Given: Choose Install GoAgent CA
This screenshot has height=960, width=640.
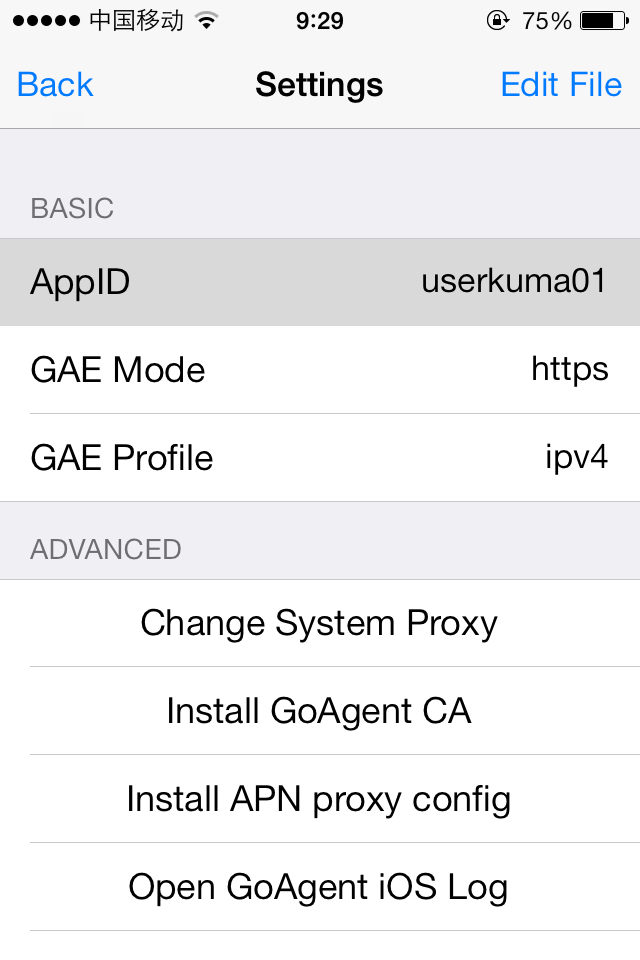Looking at the screenshot, I should [x=319, y=711].
